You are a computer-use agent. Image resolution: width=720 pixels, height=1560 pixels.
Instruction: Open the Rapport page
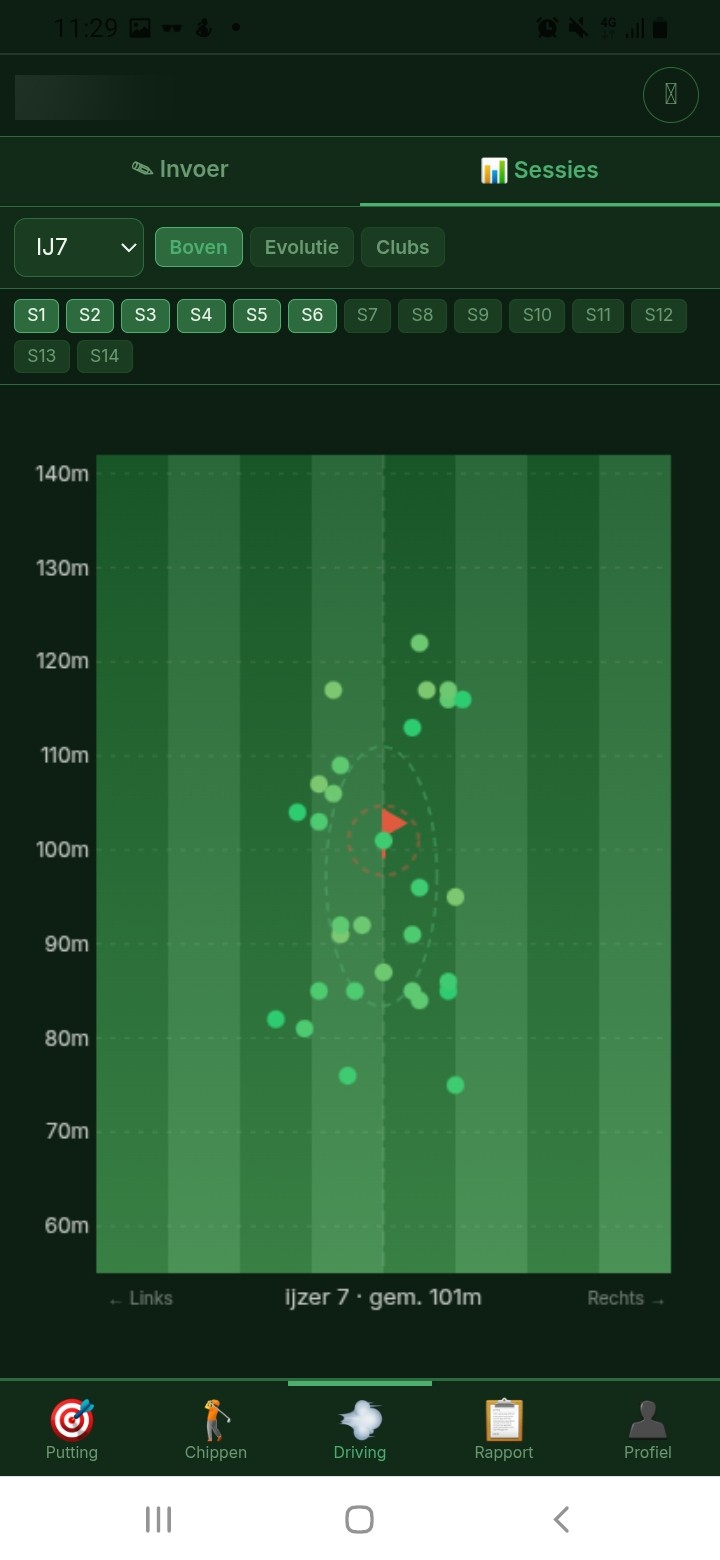click(504, 1430)
